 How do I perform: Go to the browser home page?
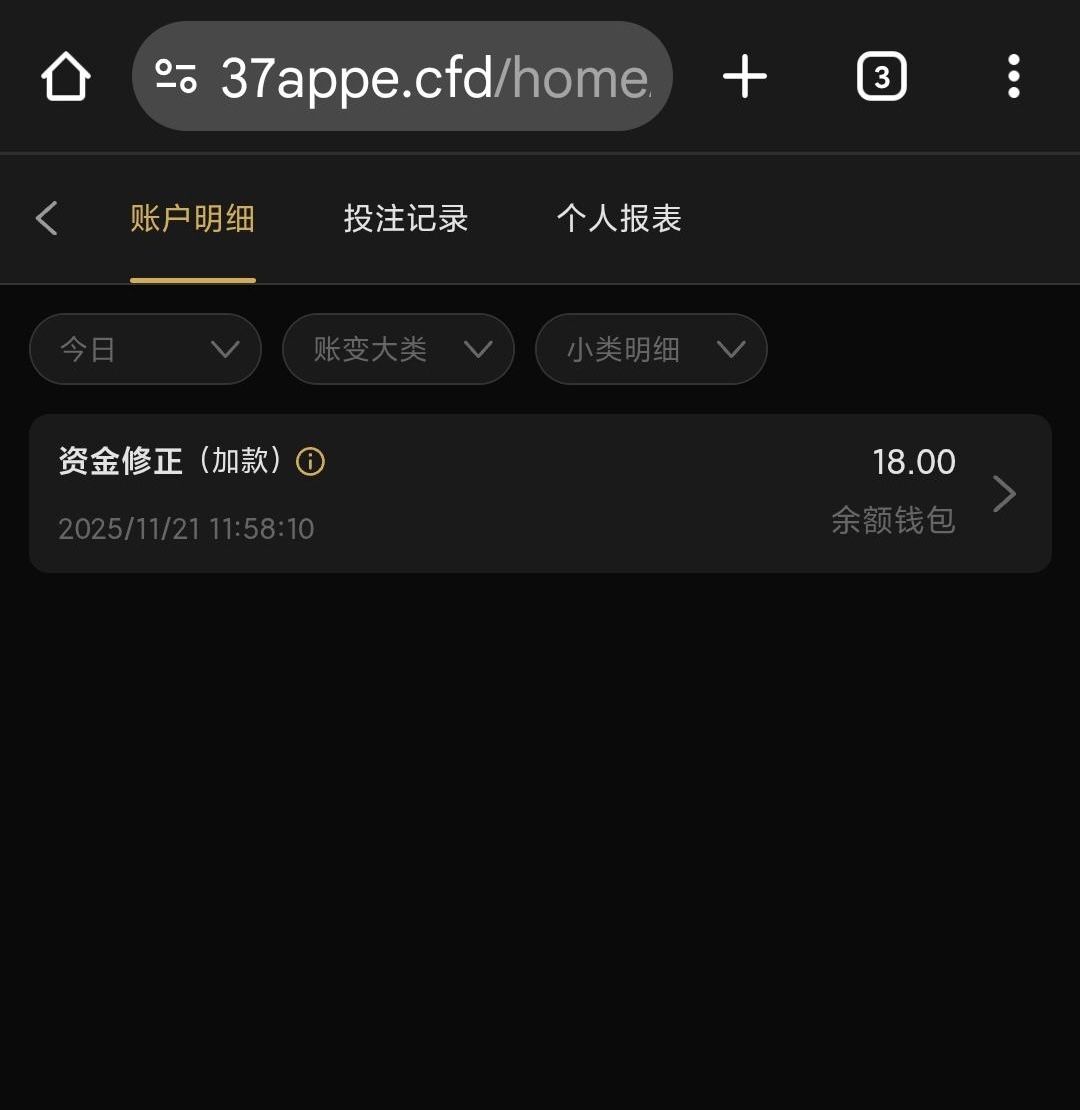[x=66, y=77]
